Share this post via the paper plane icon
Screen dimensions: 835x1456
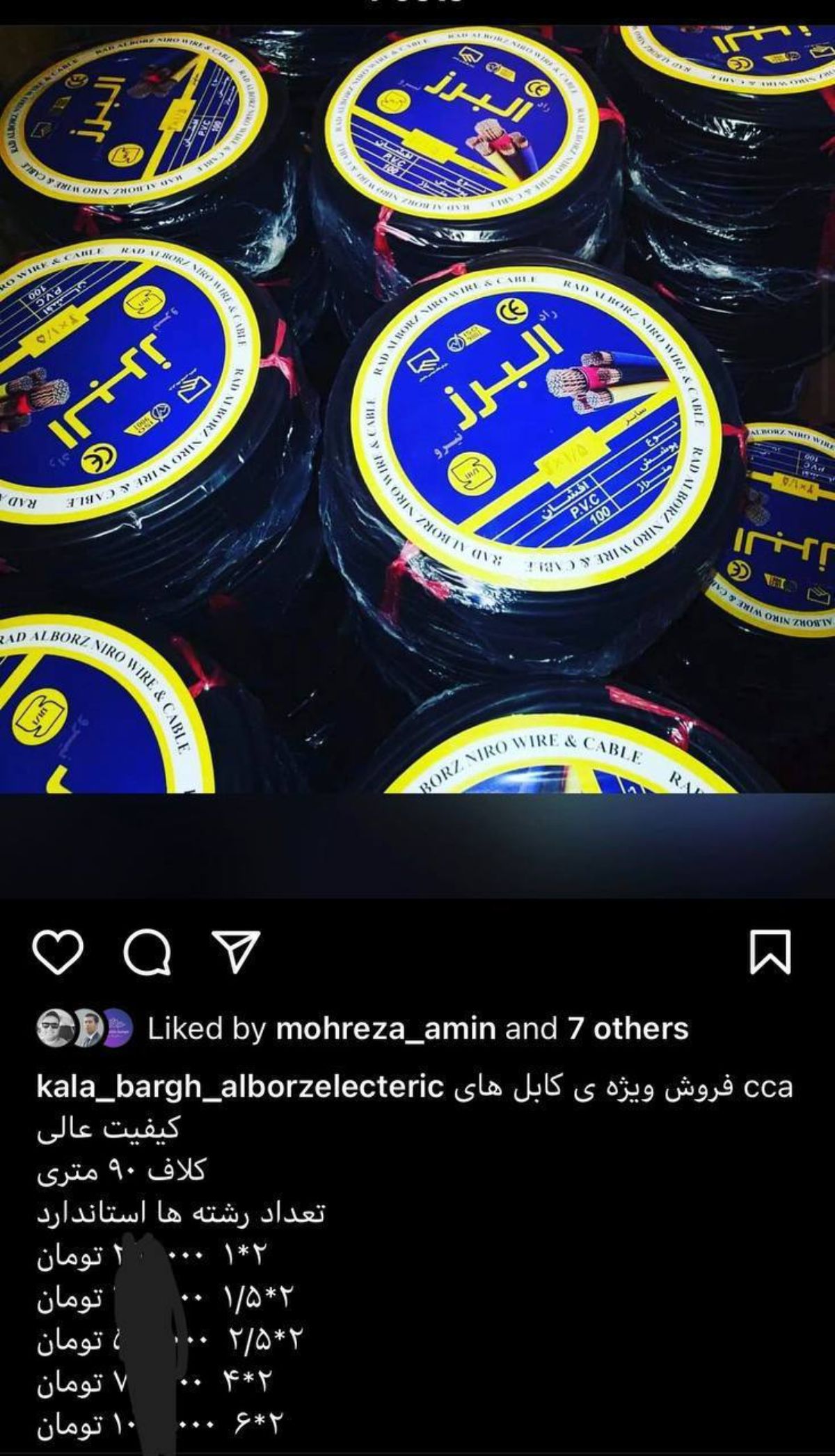click(235, 951)
